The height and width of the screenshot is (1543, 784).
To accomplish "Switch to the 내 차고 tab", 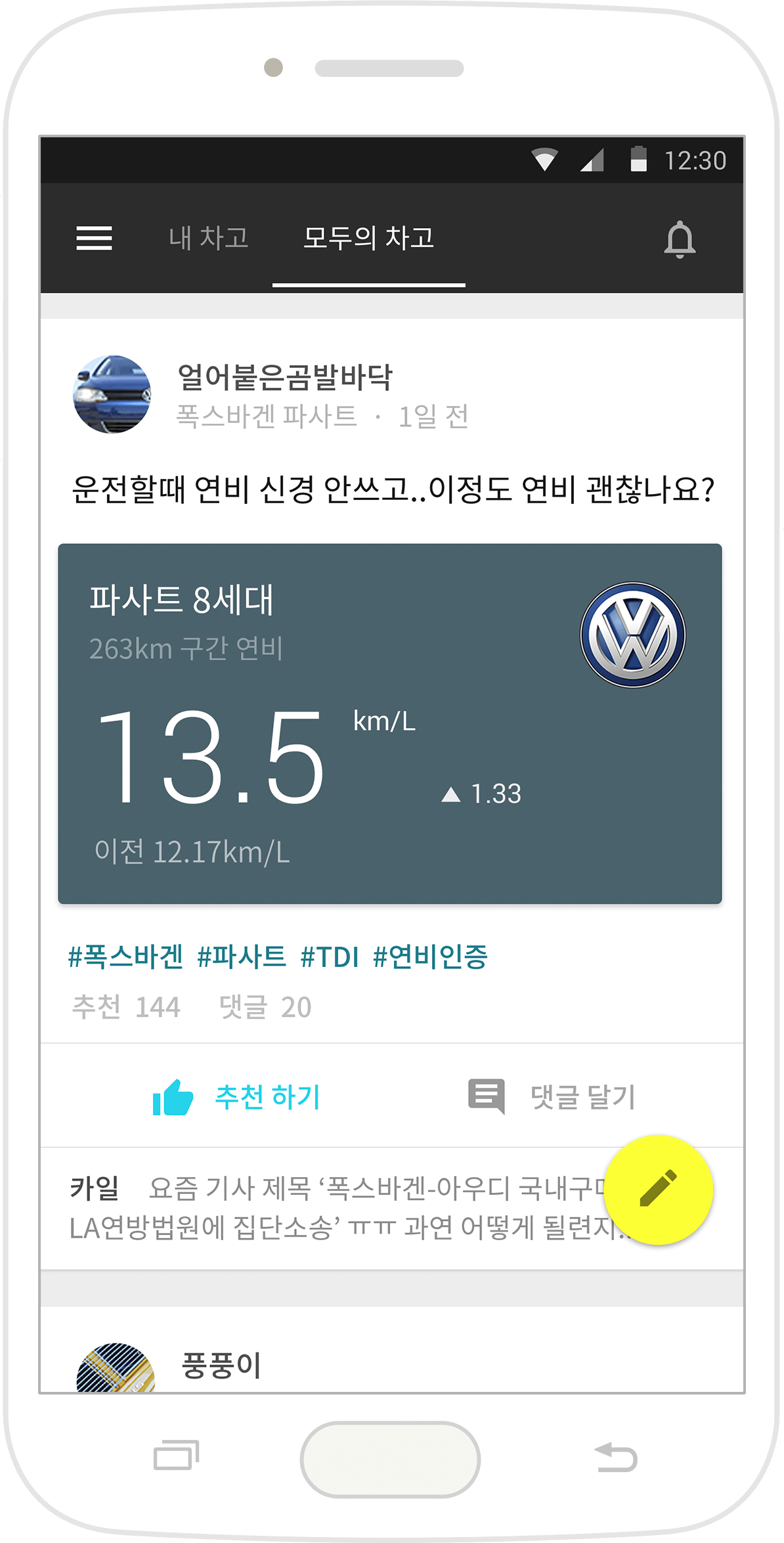I will click(208, 238).
